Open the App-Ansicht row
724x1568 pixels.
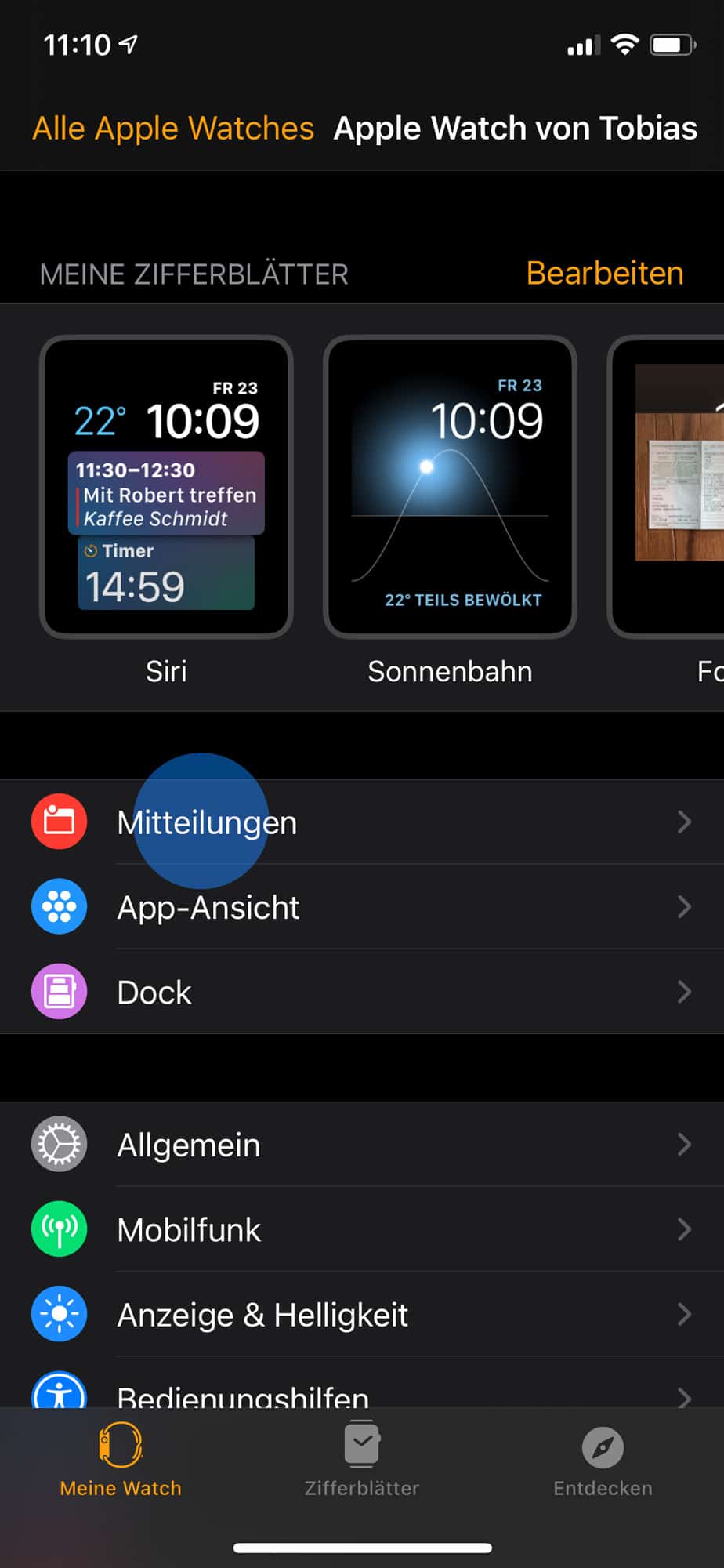pos(362,907)
